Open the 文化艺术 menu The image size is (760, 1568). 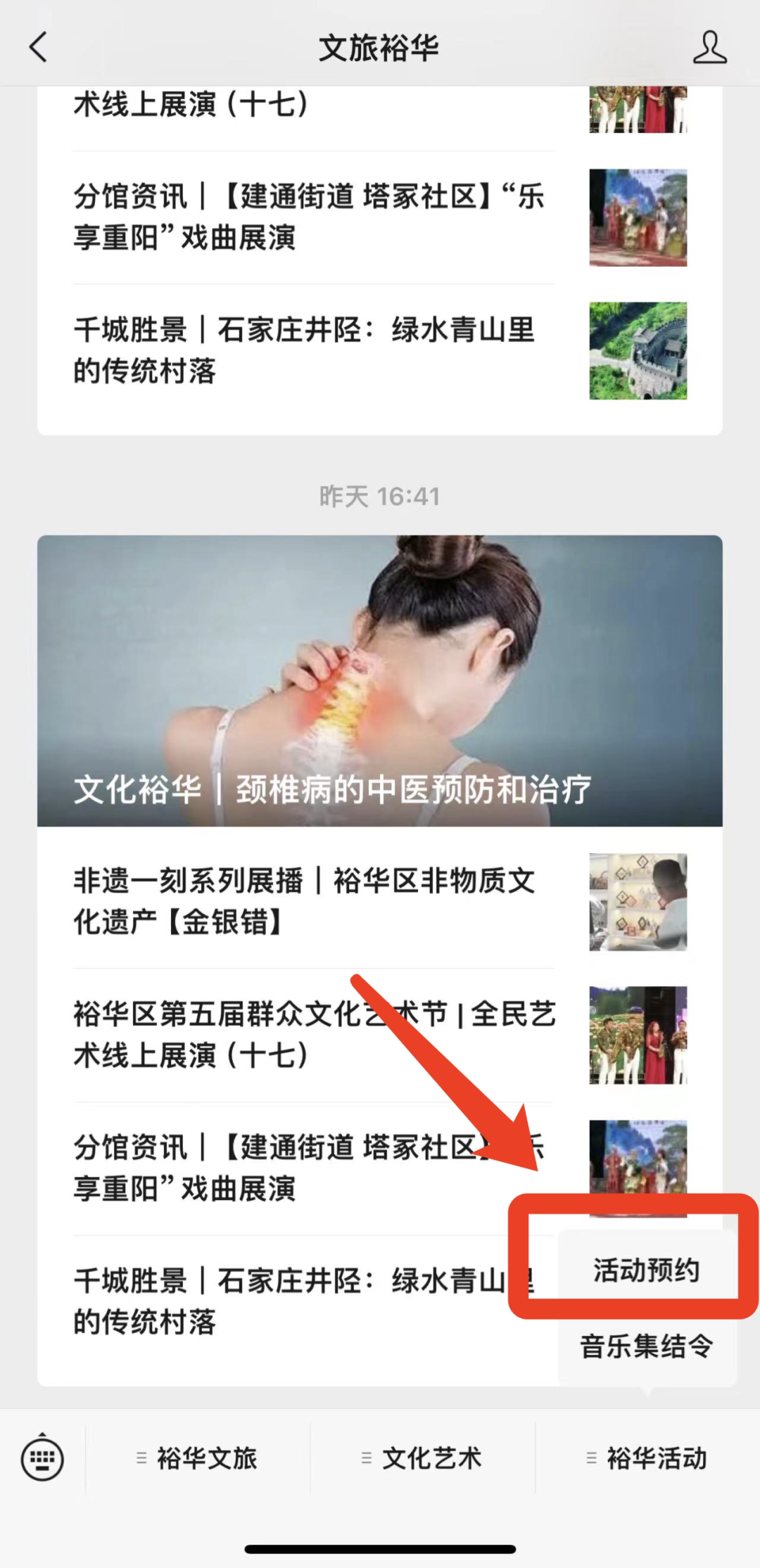pyautogui.click(x=422, y=1458)
